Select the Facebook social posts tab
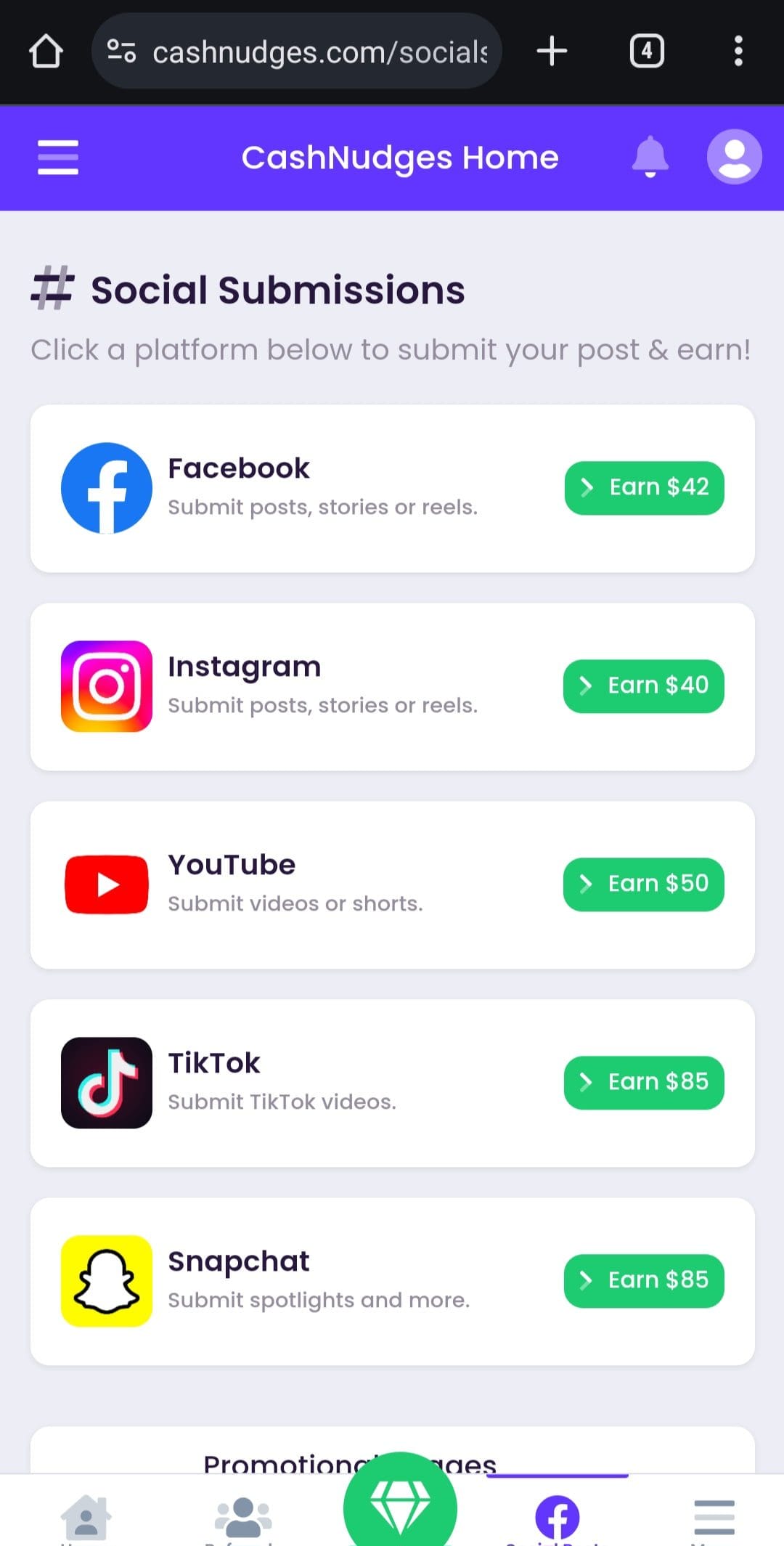784x1546 pixels. pyautogui.click(x=557, y=1518)
